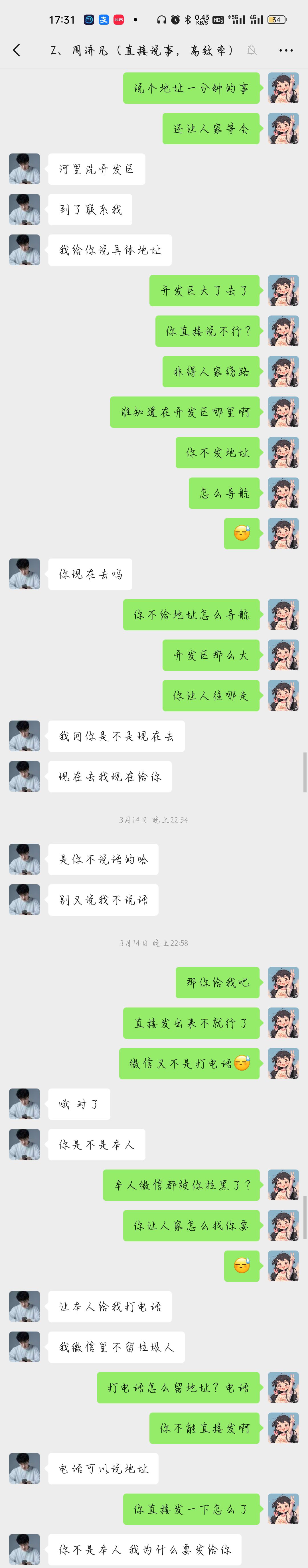Open contact's profile picture beside "你现在去吗"
Viewport: 308px width, 1568px height.
[24, 574]
